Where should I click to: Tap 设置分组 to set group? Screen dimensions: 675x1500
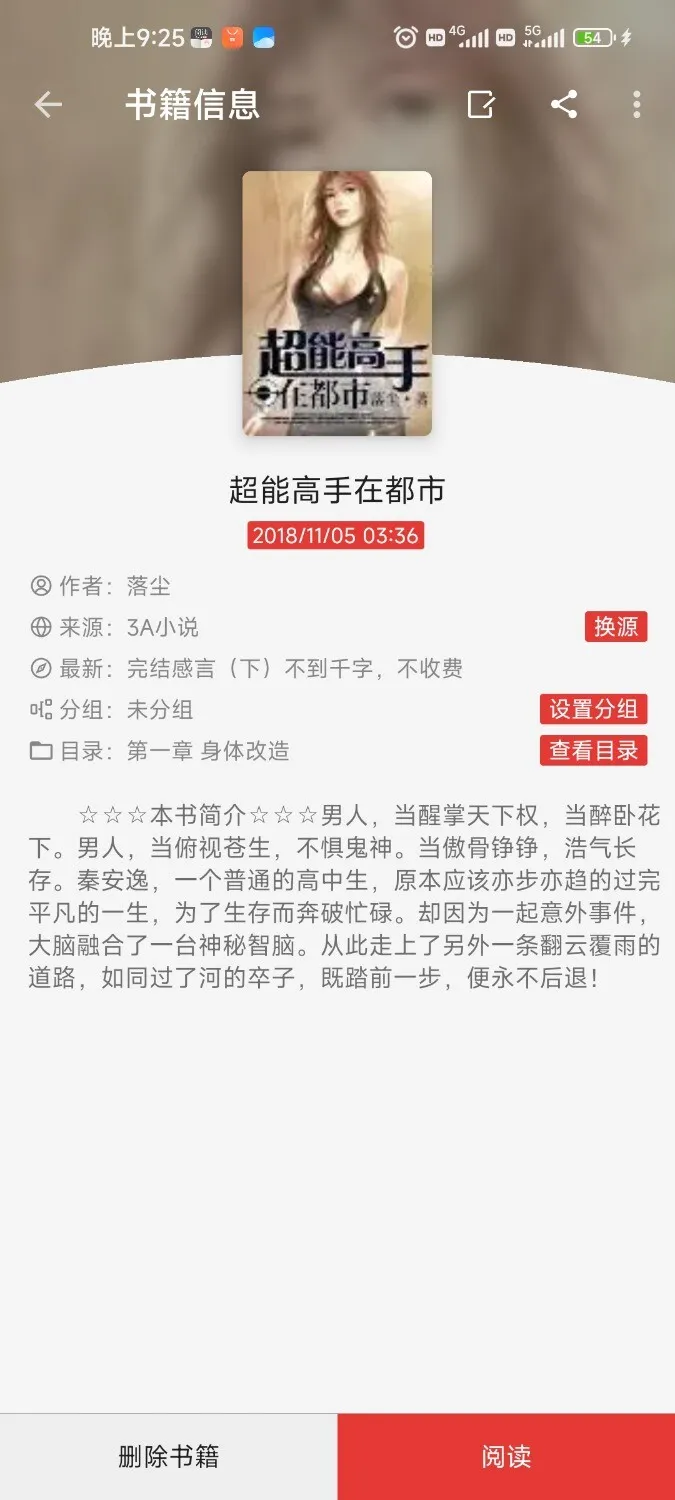click(594, 709)
